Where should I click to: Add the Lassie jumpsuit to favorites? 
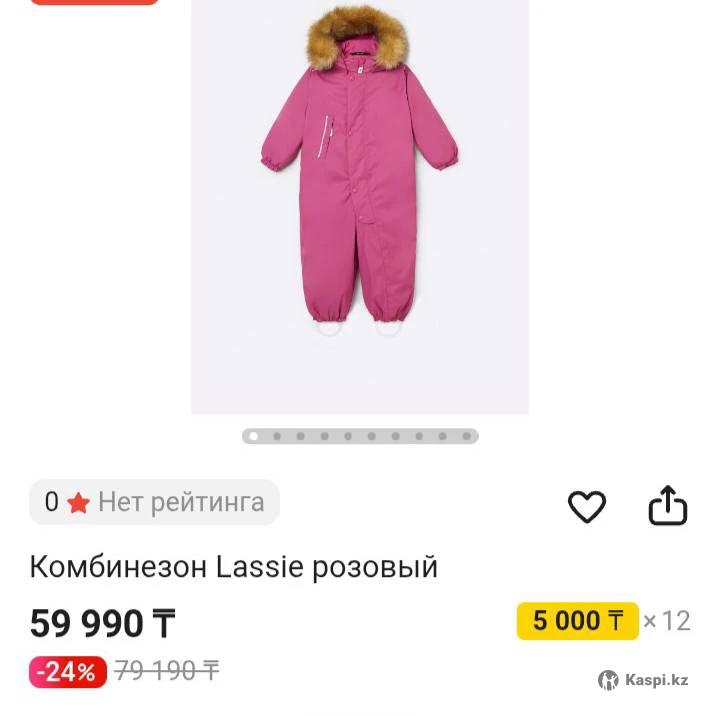587,507
